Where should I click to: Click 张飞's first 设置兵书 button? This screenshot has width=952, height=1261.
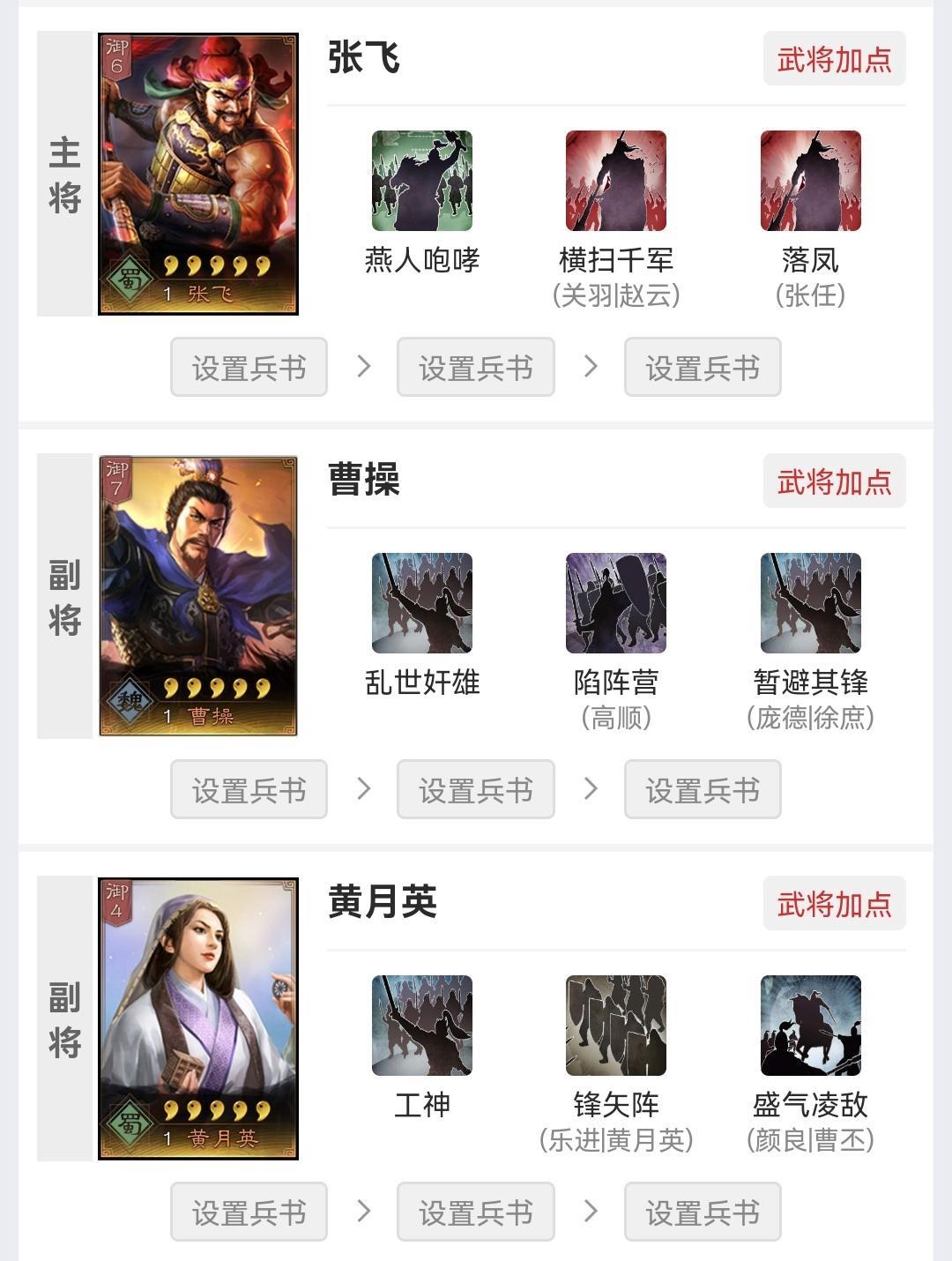249,368
